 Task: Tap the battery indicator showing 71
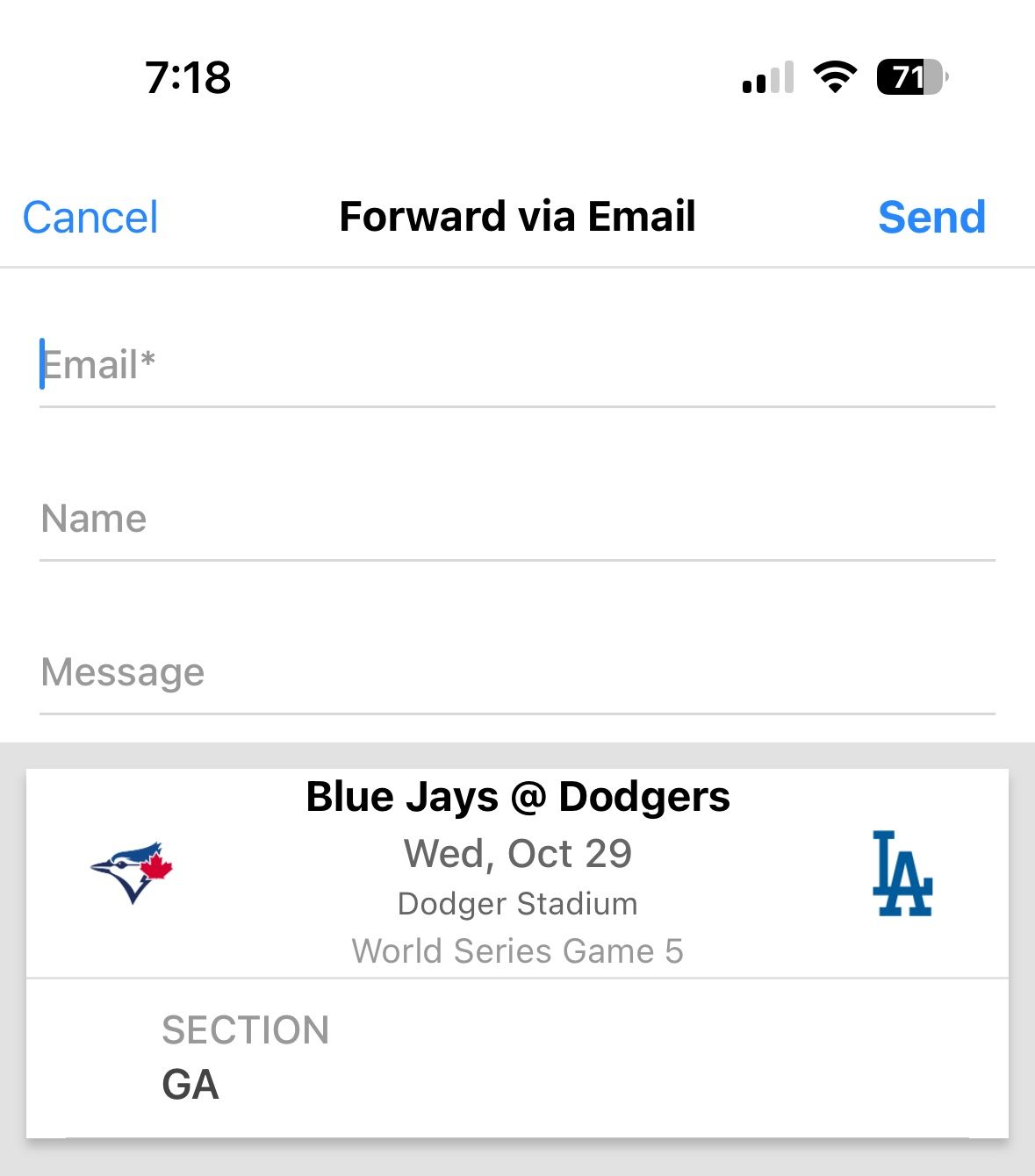(913, 77)
